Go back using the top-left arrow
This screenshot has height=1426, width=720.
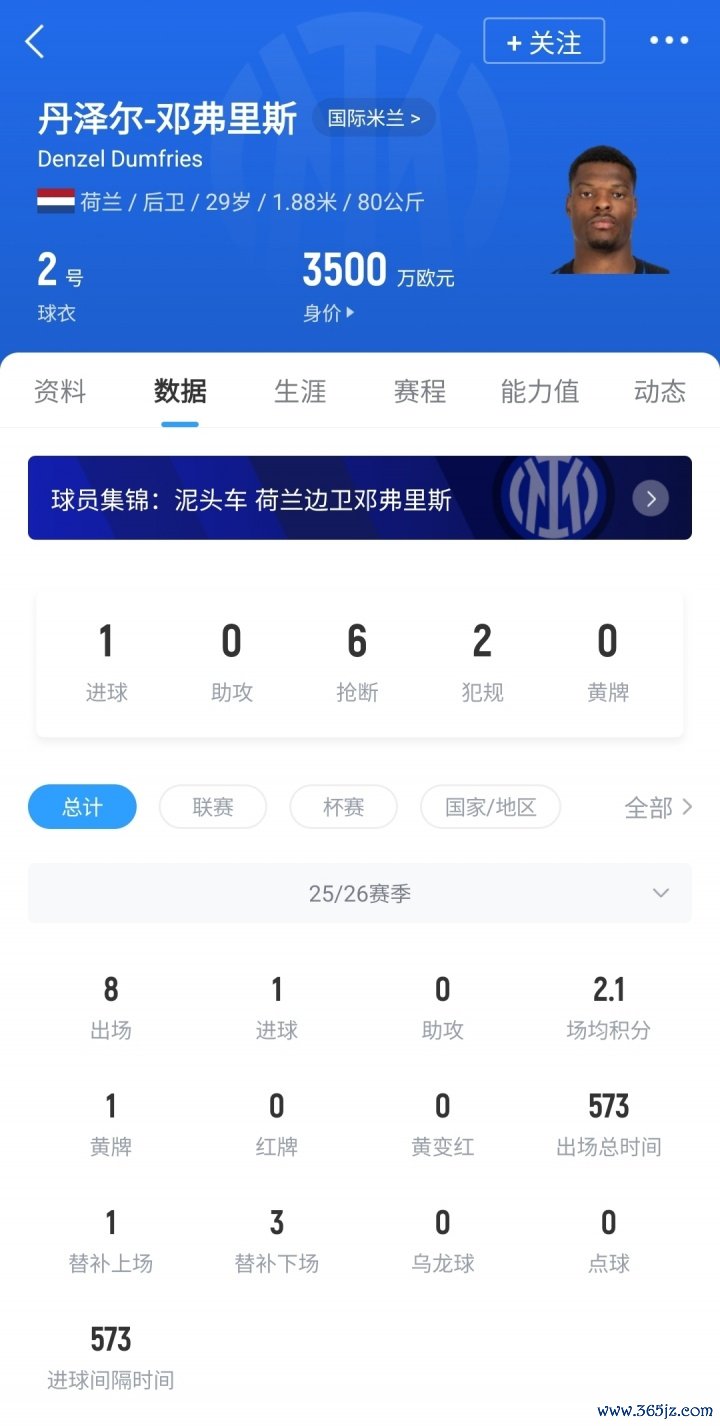(35, 42)
